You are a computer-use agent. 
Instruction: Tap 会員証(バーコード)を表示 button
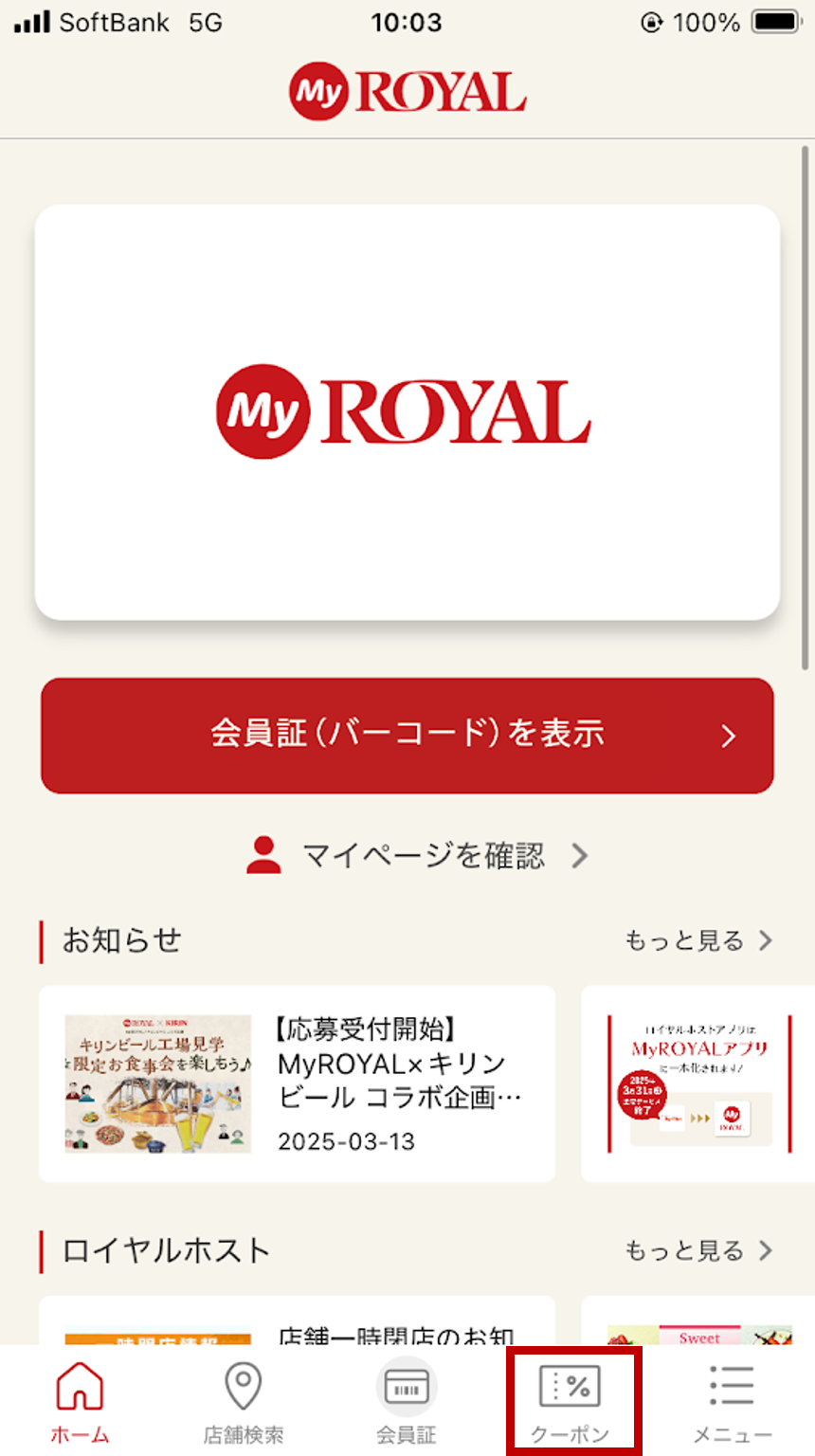(x=407, y=736)
